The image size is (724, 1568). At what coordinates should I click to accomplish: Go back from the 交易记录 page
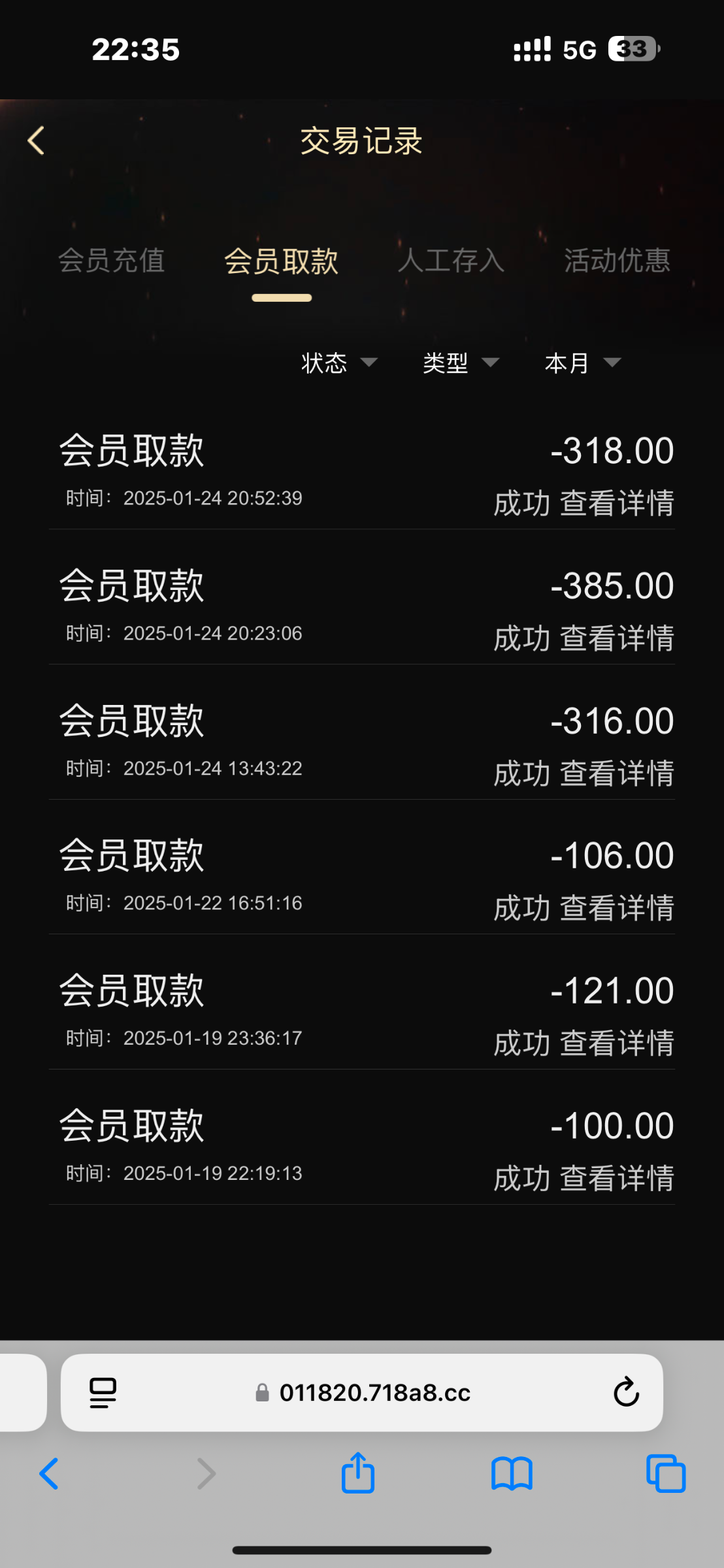(x=37, y=140)
